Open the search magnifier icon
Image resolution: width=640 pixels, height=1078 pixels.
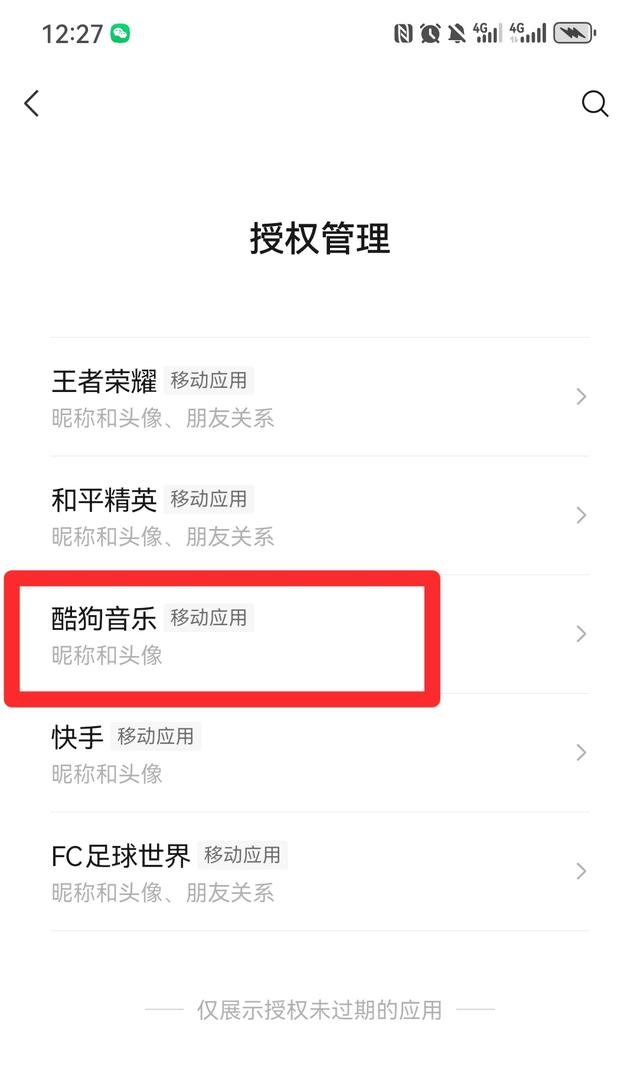click(x=595, y=104)
